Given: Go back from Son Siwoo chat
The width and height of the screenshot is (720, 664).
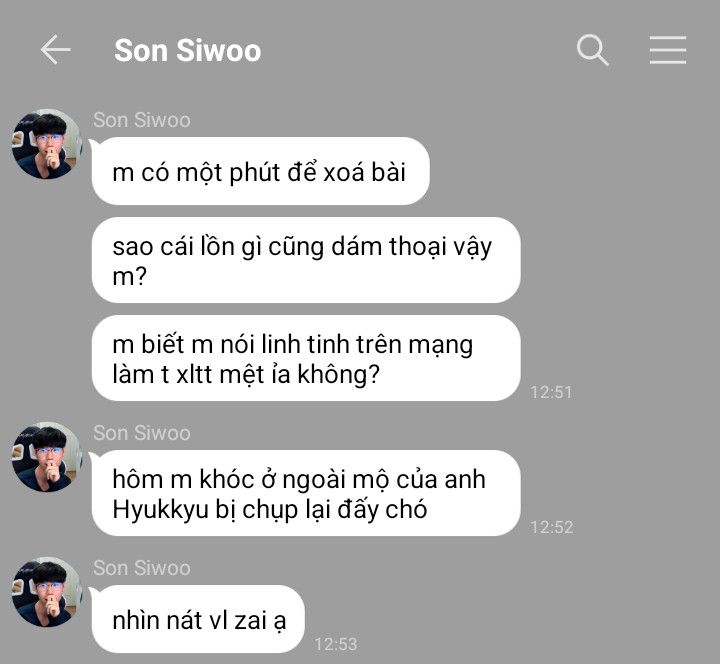Looking at the screenshot, I should pos(55,50).
